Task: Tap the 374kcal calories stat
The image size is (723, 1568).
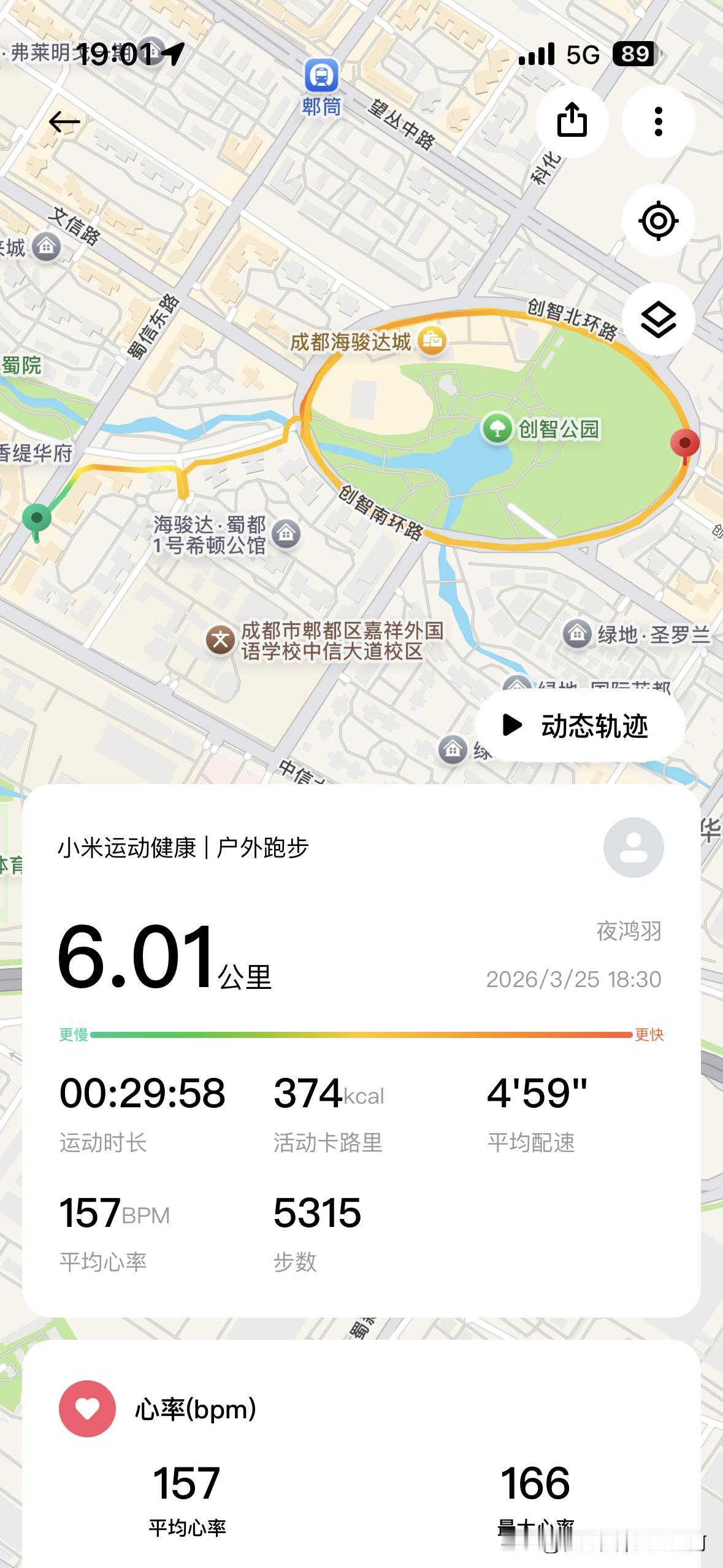Action: coord(329,1096)
